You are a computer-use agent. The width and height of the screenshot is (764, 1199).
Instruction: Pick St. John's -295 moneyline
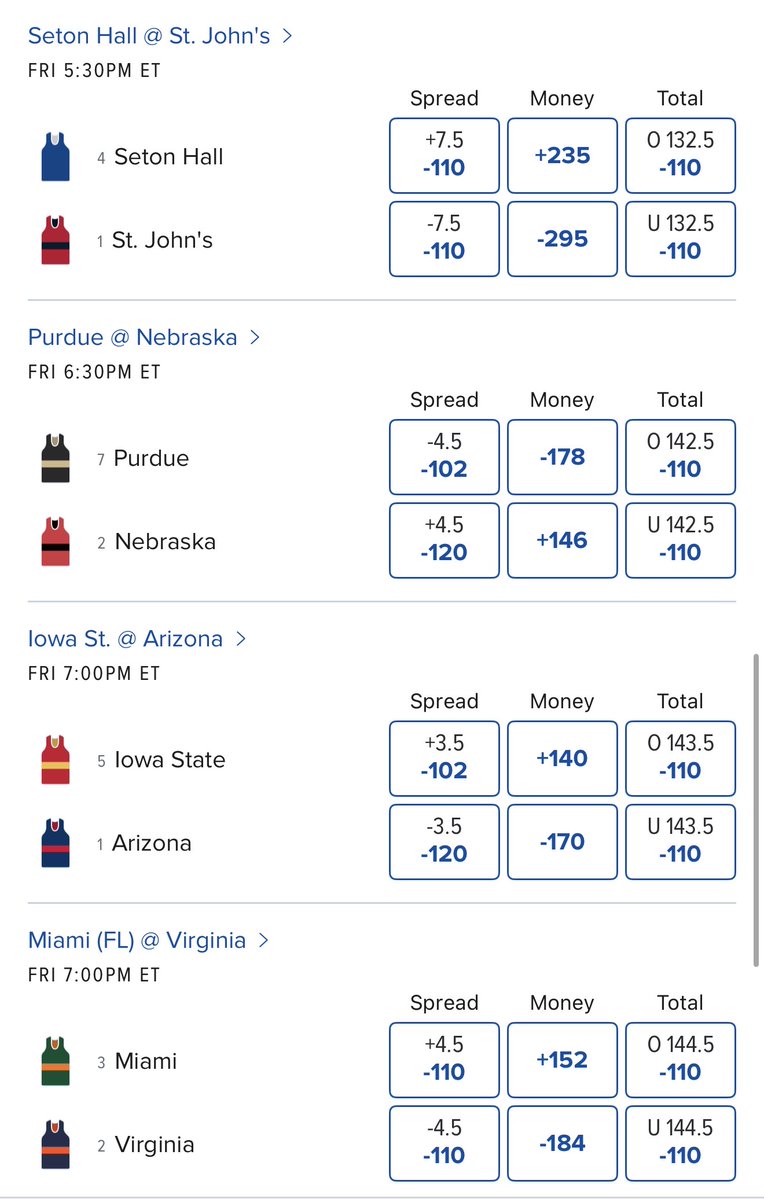562,239
